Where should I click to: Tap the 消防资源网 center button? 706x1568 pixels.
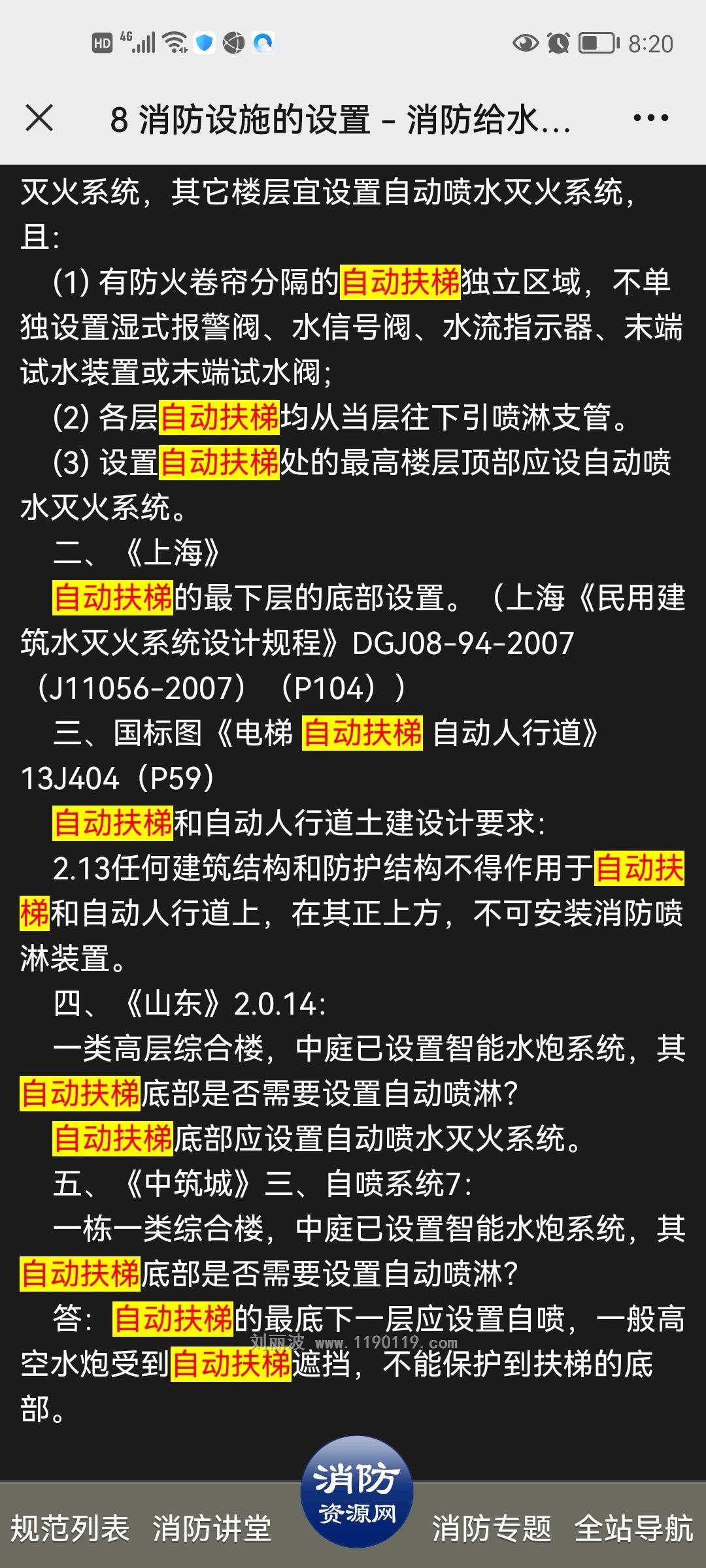(x=356, y=1492)
